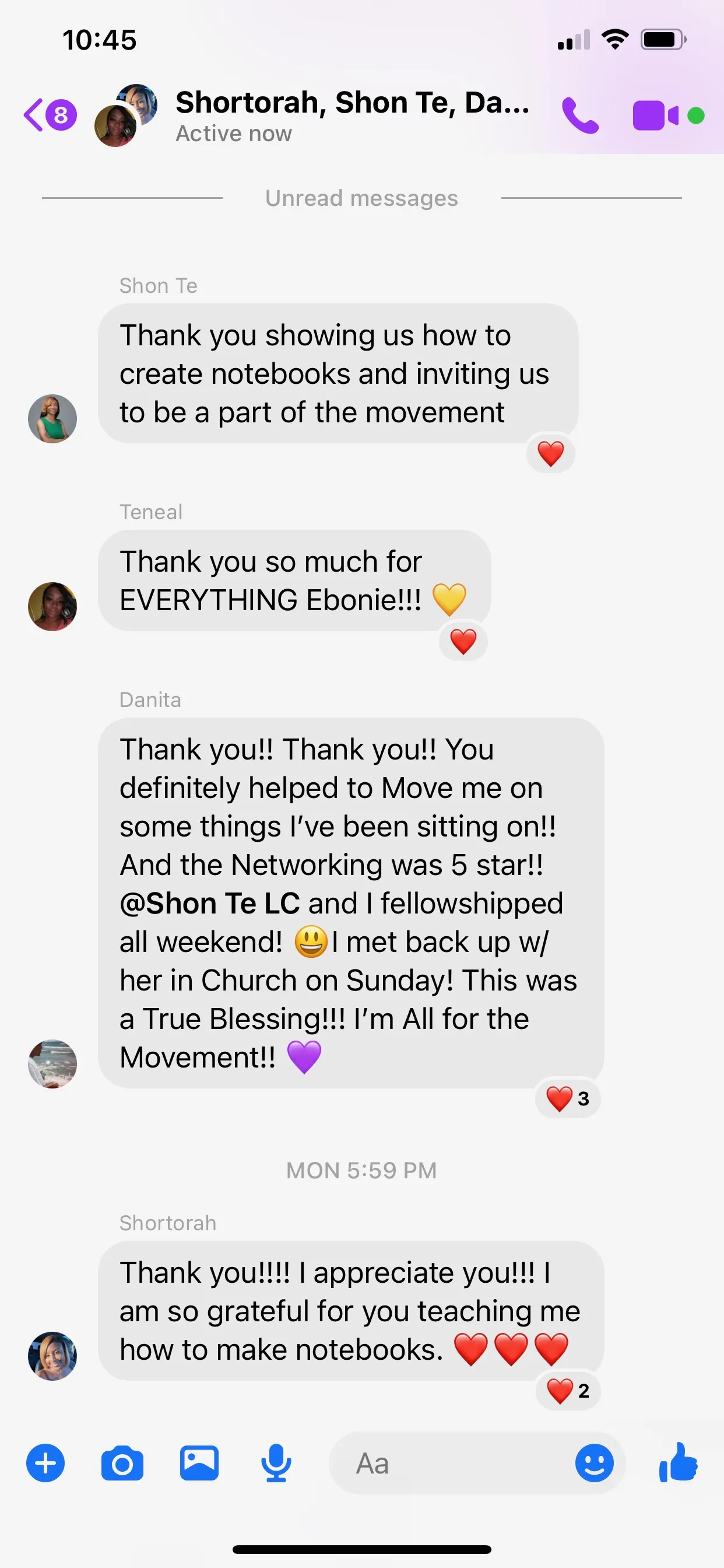The width and height of the screenshot is (724, 1568).
Task: Open the camera to take a photo
Action: [122, 1462]
